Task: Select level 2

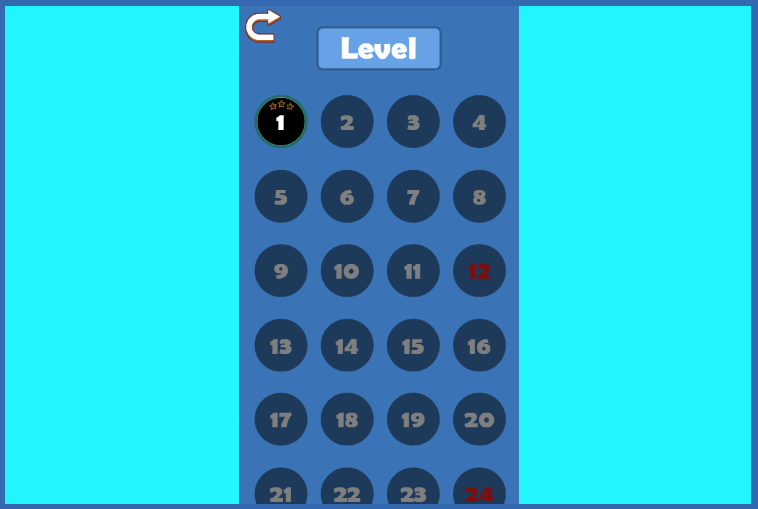Action: 347,122
